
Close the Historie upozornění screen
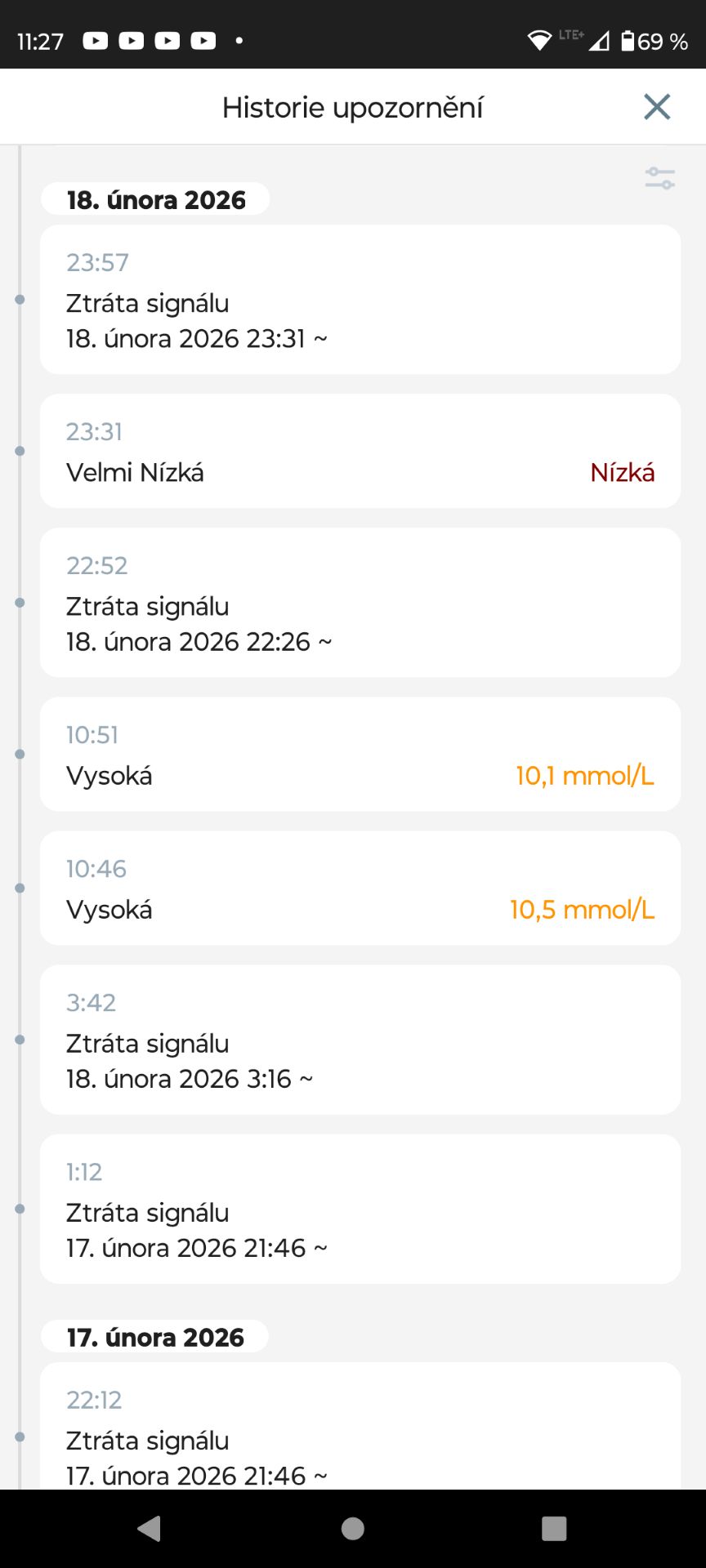656,107
